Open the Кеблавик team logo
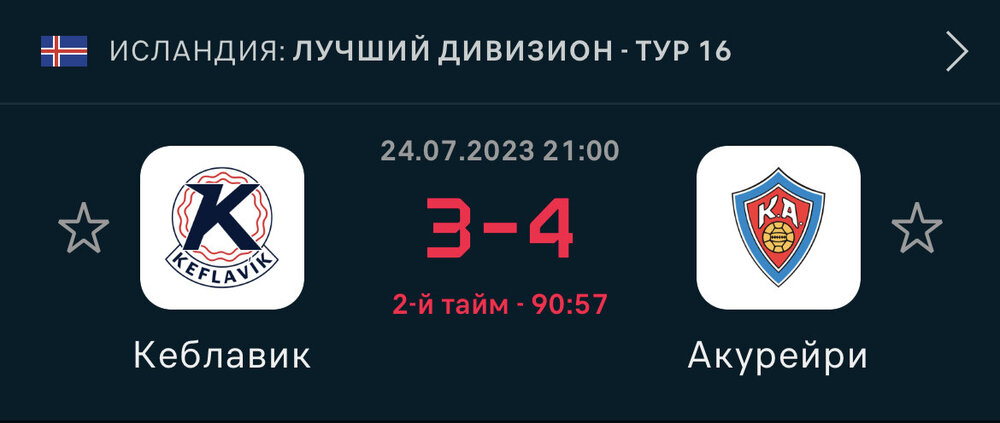This screenshot has height=423, width=1000. click(222, 227)
